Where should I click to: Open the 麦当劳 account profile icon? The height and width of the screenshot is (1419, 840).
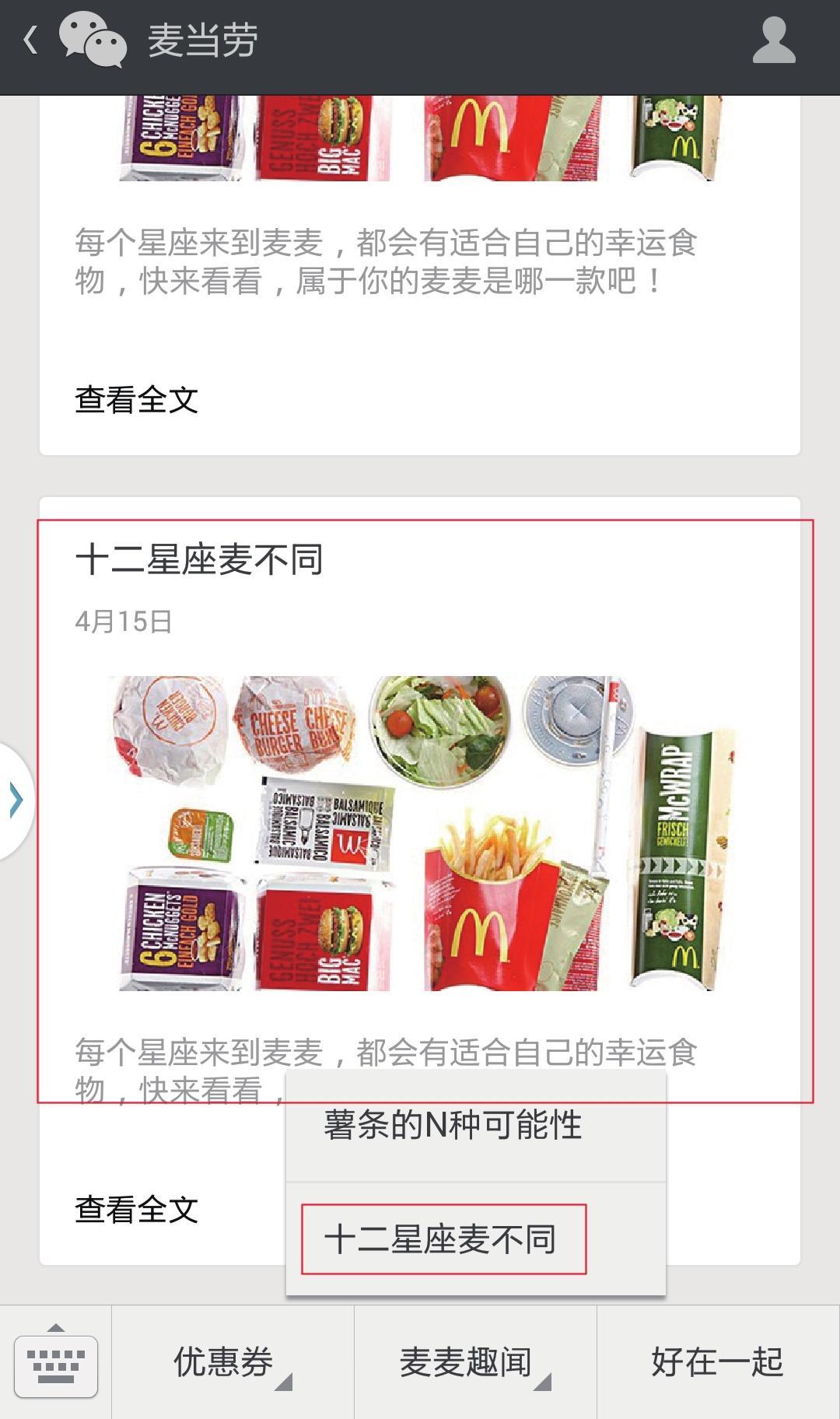point(773,42)
